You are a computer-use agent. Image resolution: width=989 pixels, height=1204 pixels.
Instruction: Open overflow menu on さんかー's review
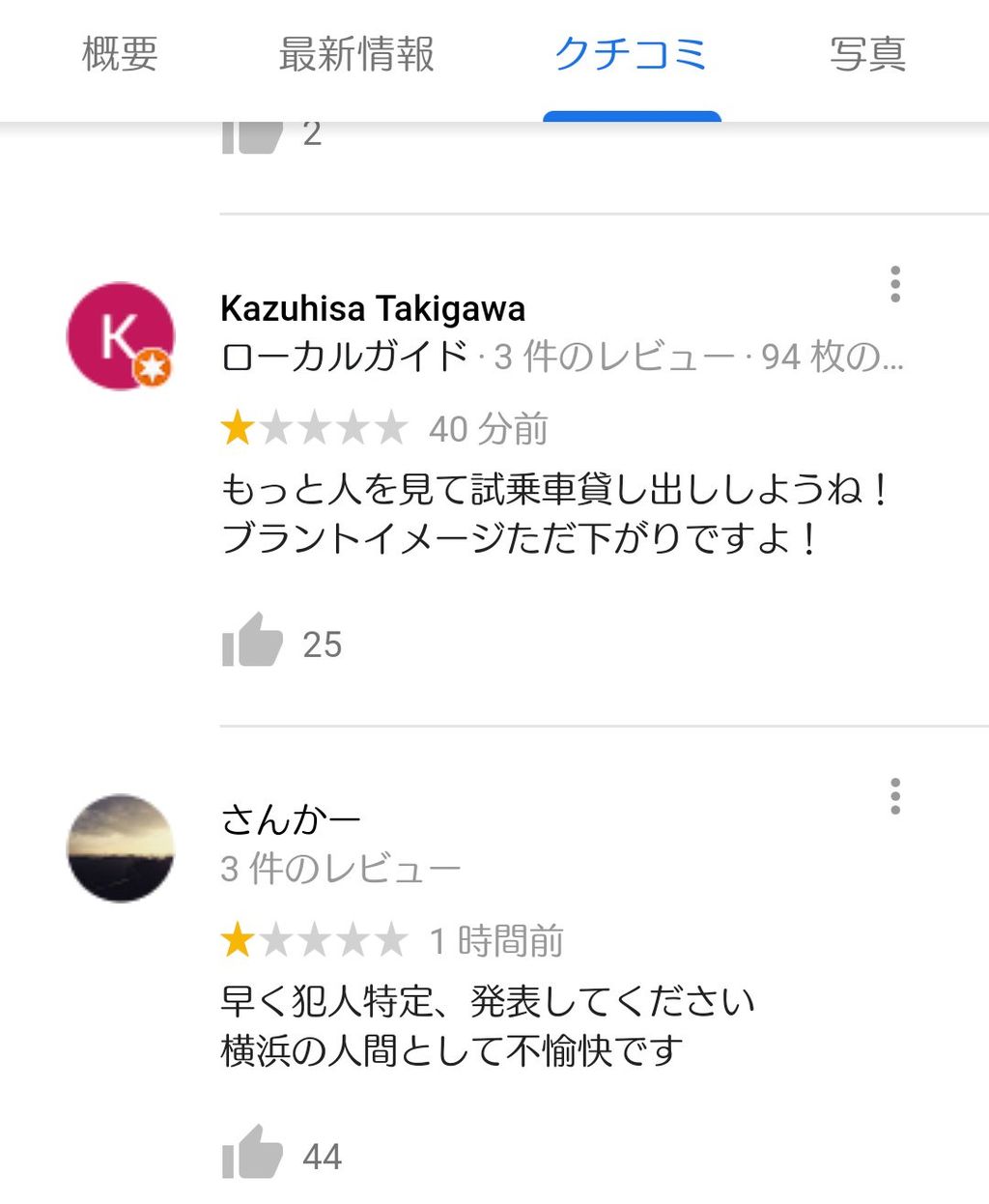[x=895, y=796]
